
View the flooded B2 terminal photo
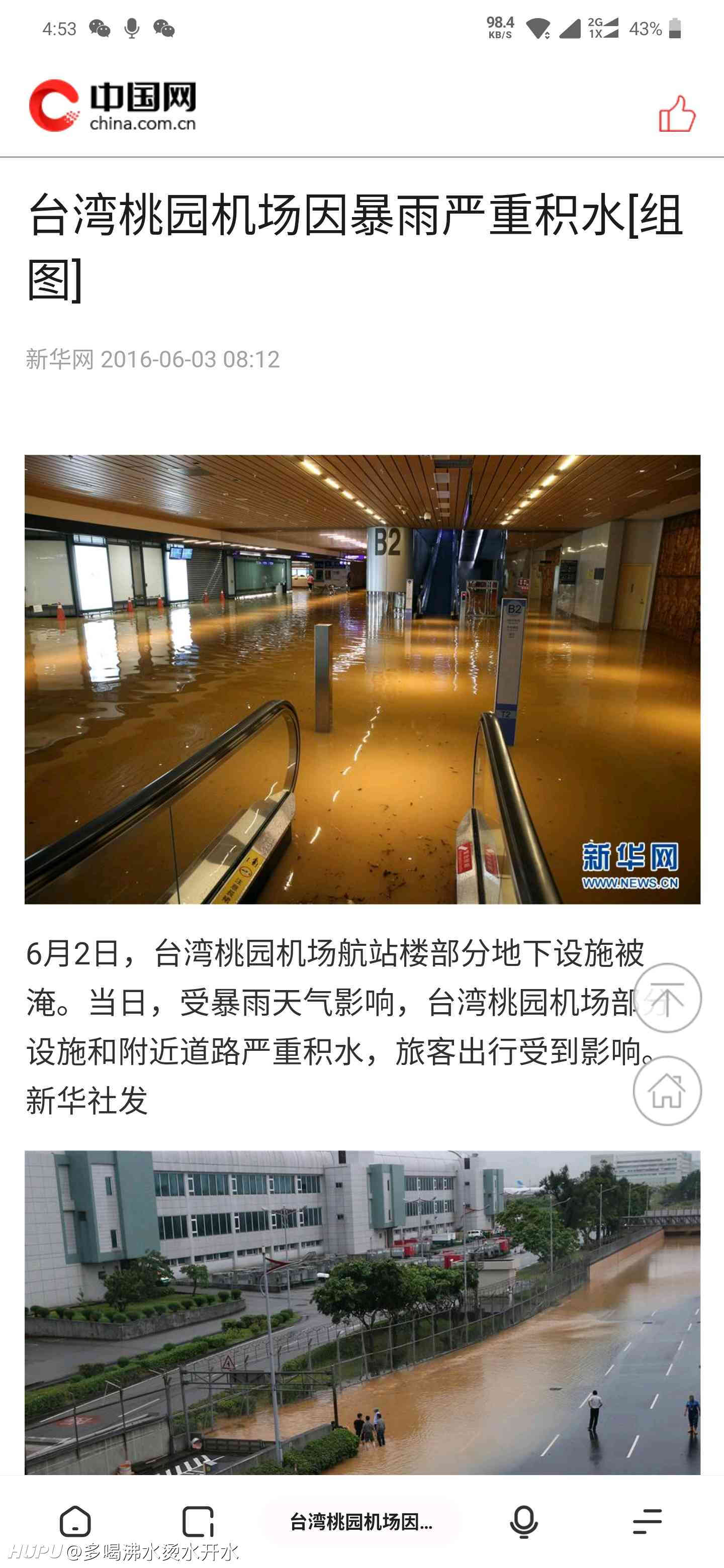[x=363, y=679]
